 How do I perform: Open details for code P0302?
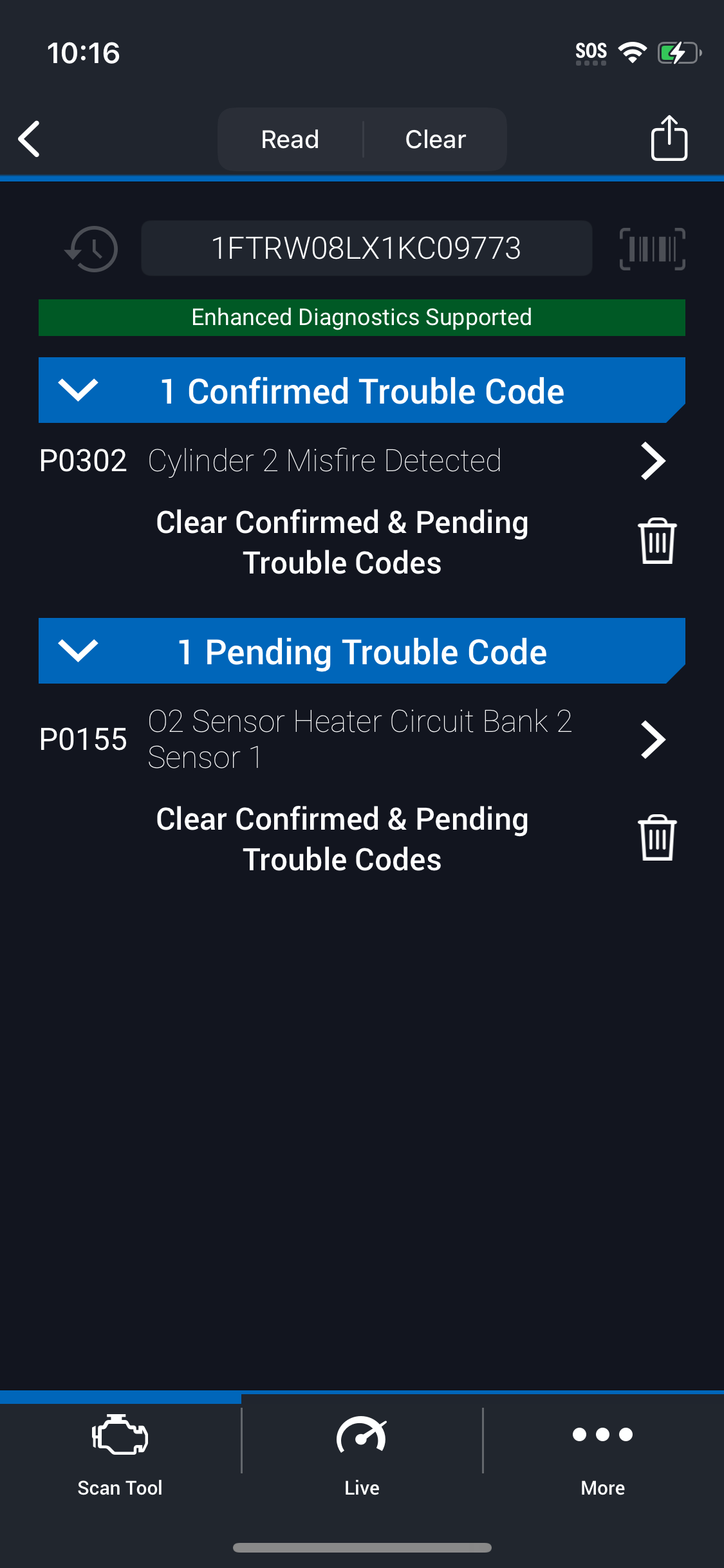pyautogui.click(x=362, y=461)
